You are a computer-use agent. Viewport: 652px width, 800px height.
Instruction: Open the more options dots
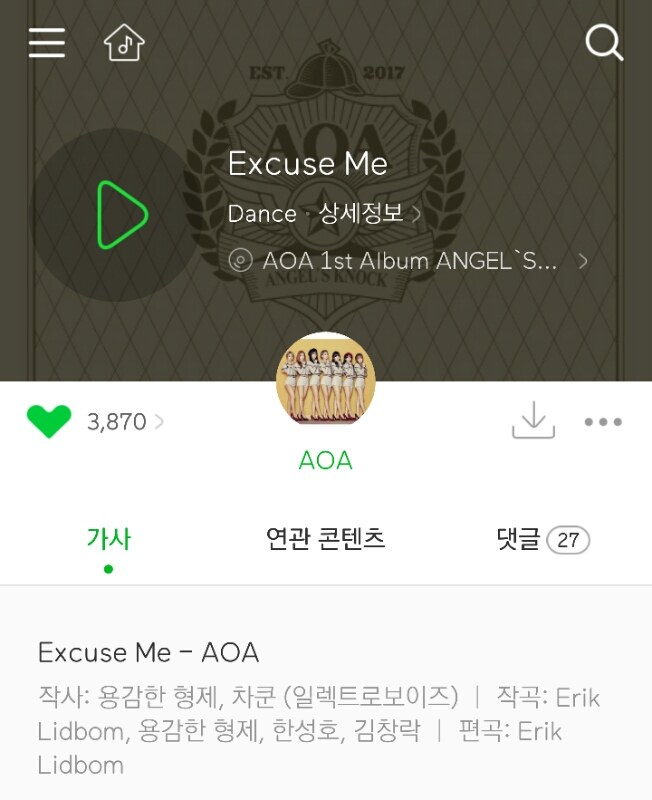pos(603,422)
